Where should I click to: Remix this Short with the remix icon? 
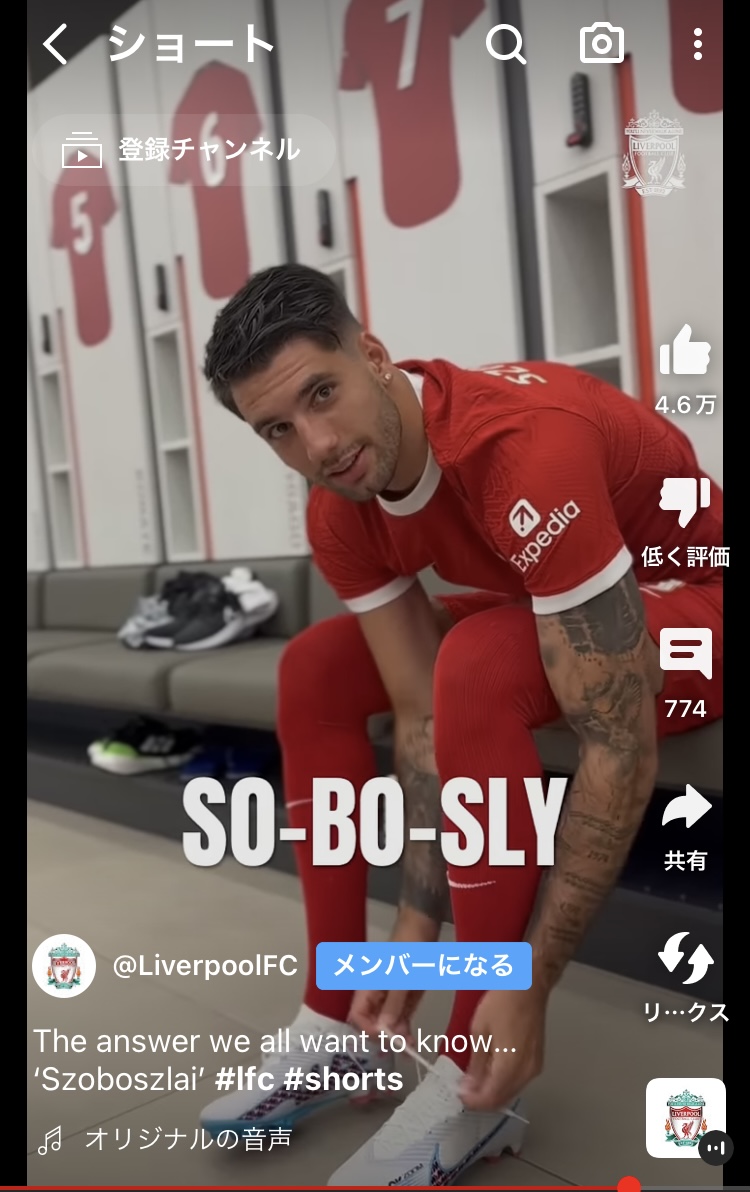click(x=685, y=959)
